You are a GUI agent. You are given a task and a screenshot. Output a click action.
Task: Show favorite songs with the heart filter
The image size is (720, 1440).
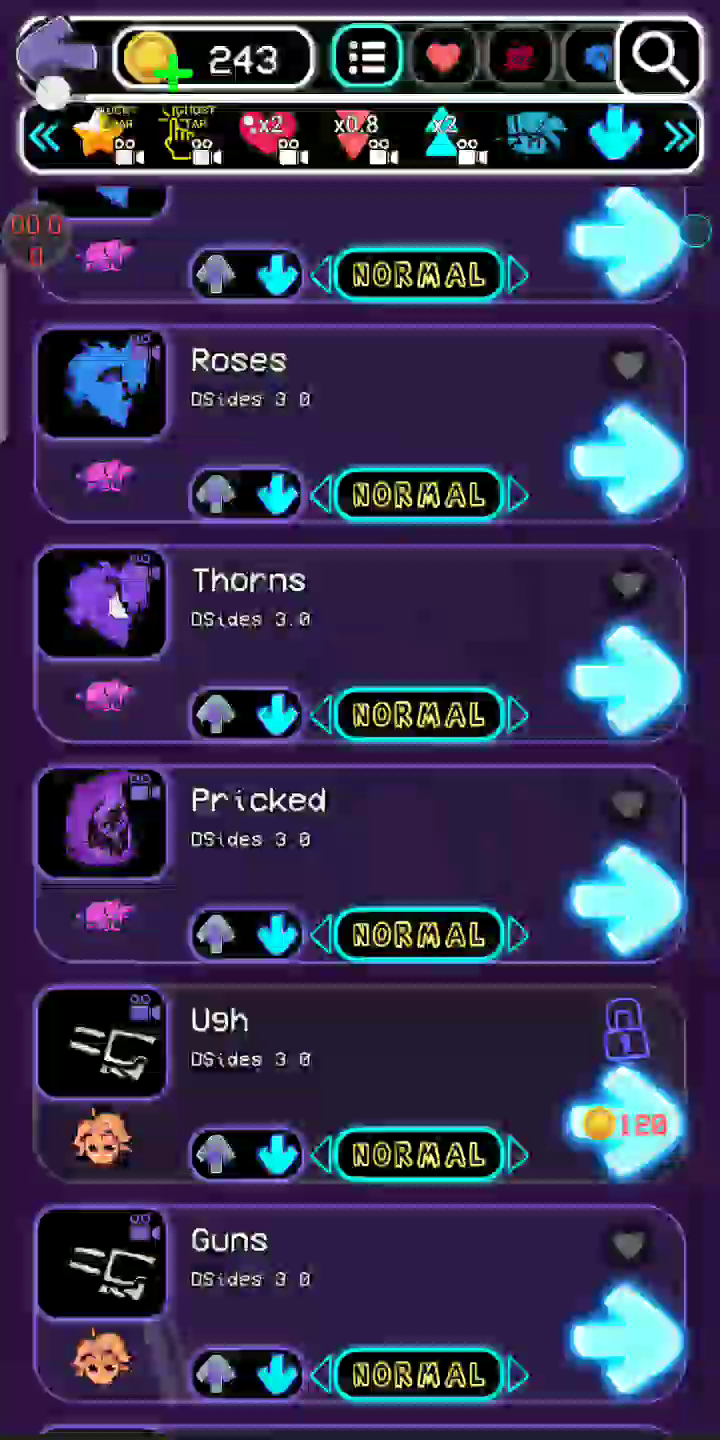coord(443,57)
